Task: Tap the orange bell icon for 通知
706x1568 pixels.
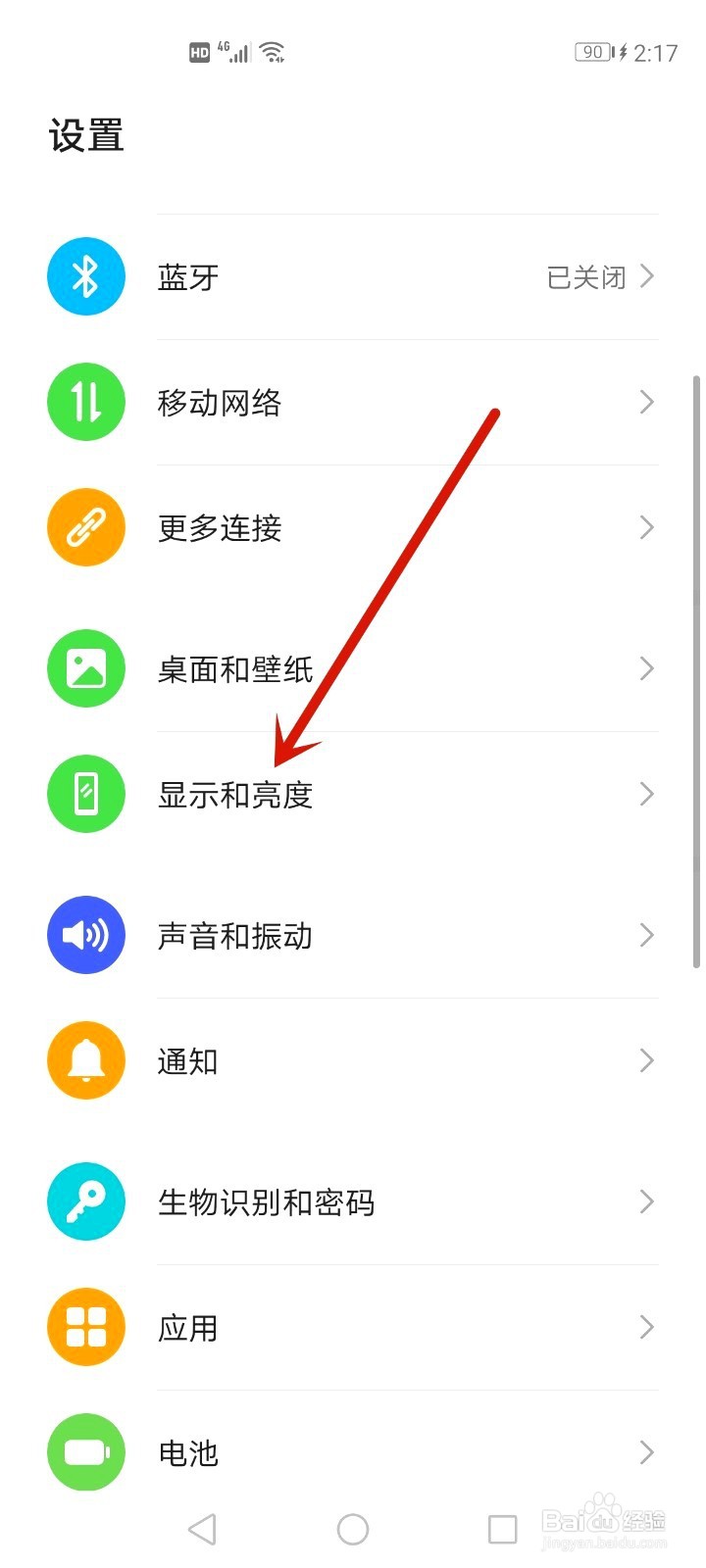Action: pos(85,1059)
